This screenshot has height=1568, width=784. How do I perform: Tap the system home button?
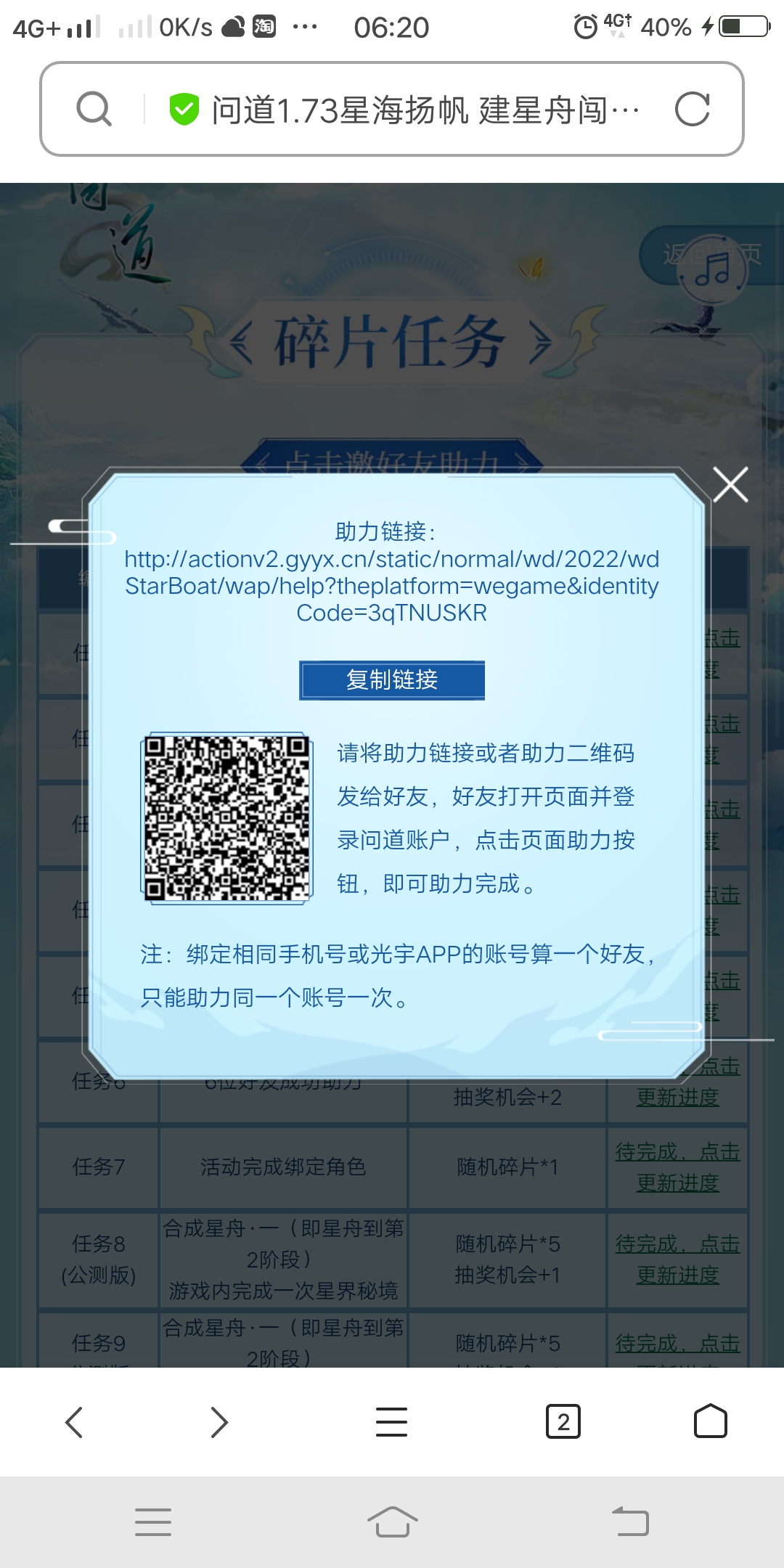coord(392,1522)
